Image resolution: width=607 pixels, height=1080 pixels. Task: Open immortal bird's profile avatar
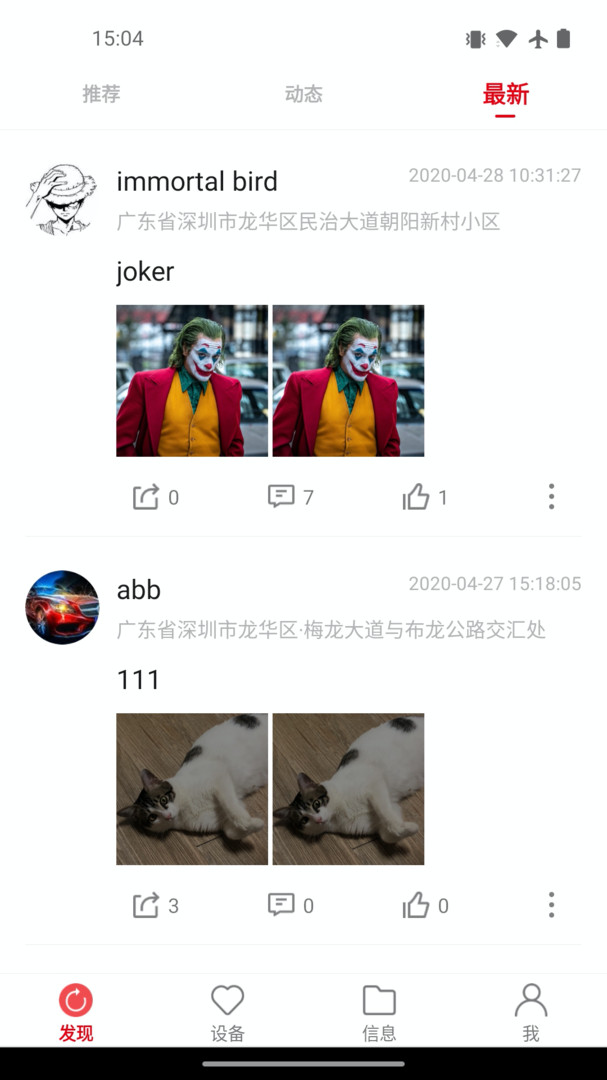(x=62, y=199)
